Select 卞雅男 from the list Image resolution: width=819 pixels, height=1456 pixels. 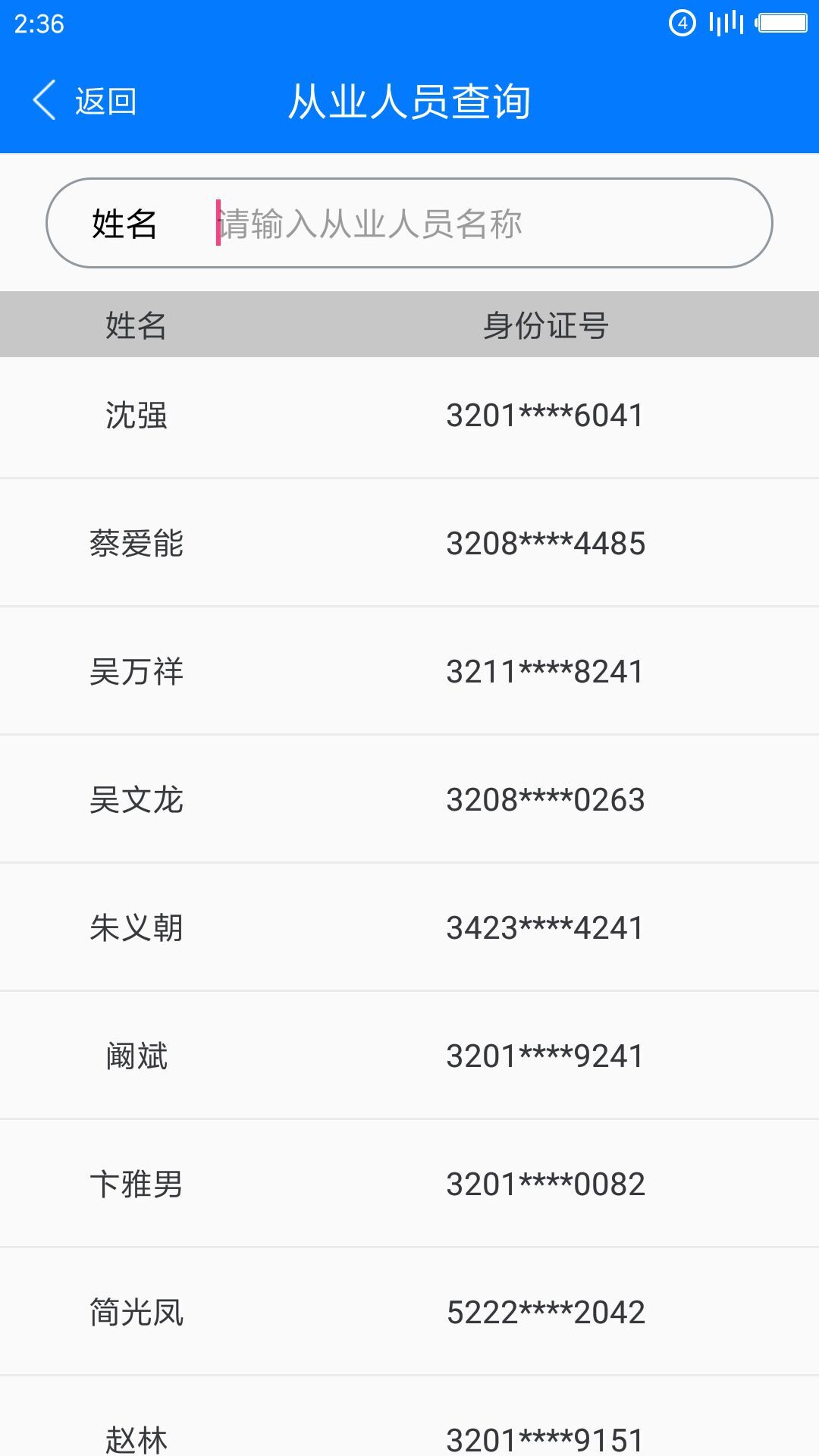409,1184
